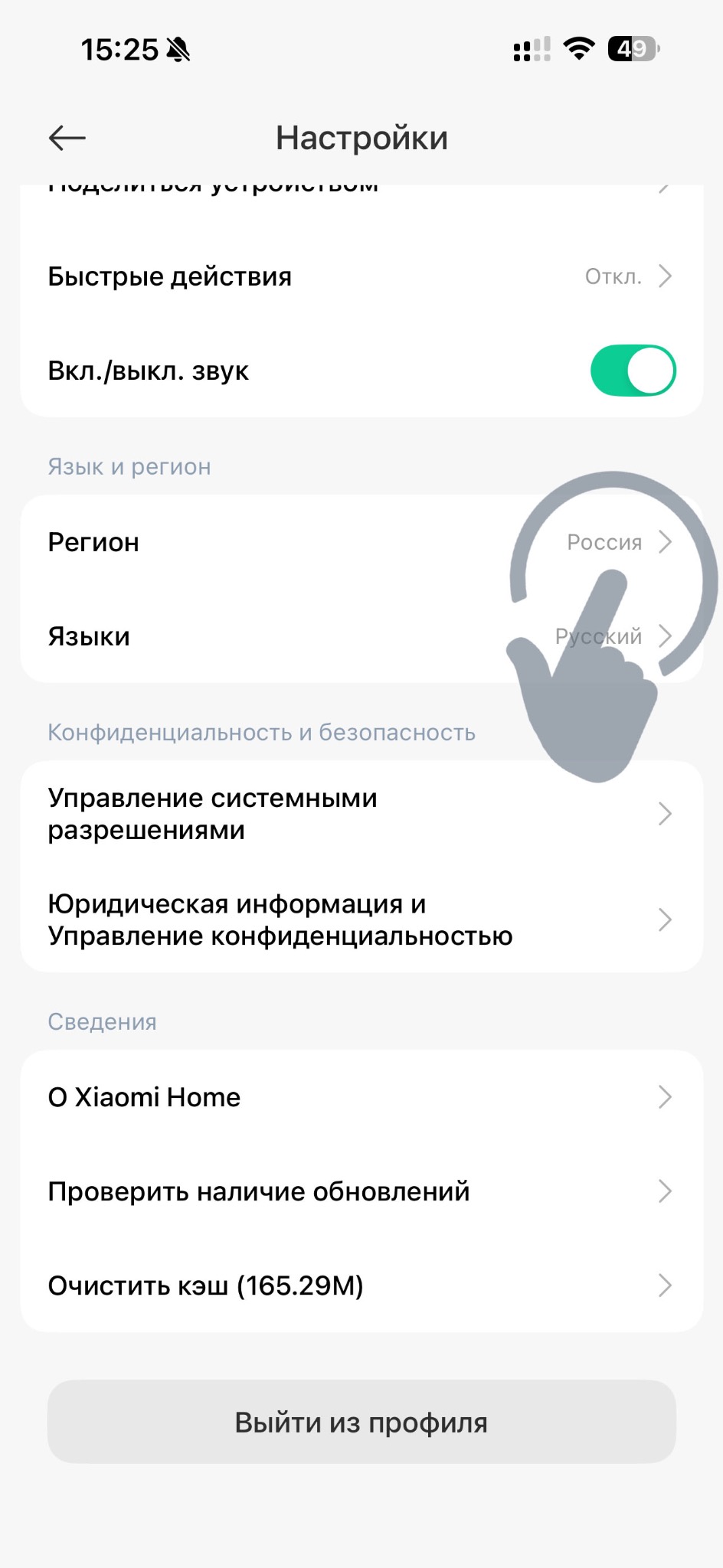Expand the Регион row chevron
The image size is (723, 1568).
[664, 541]
